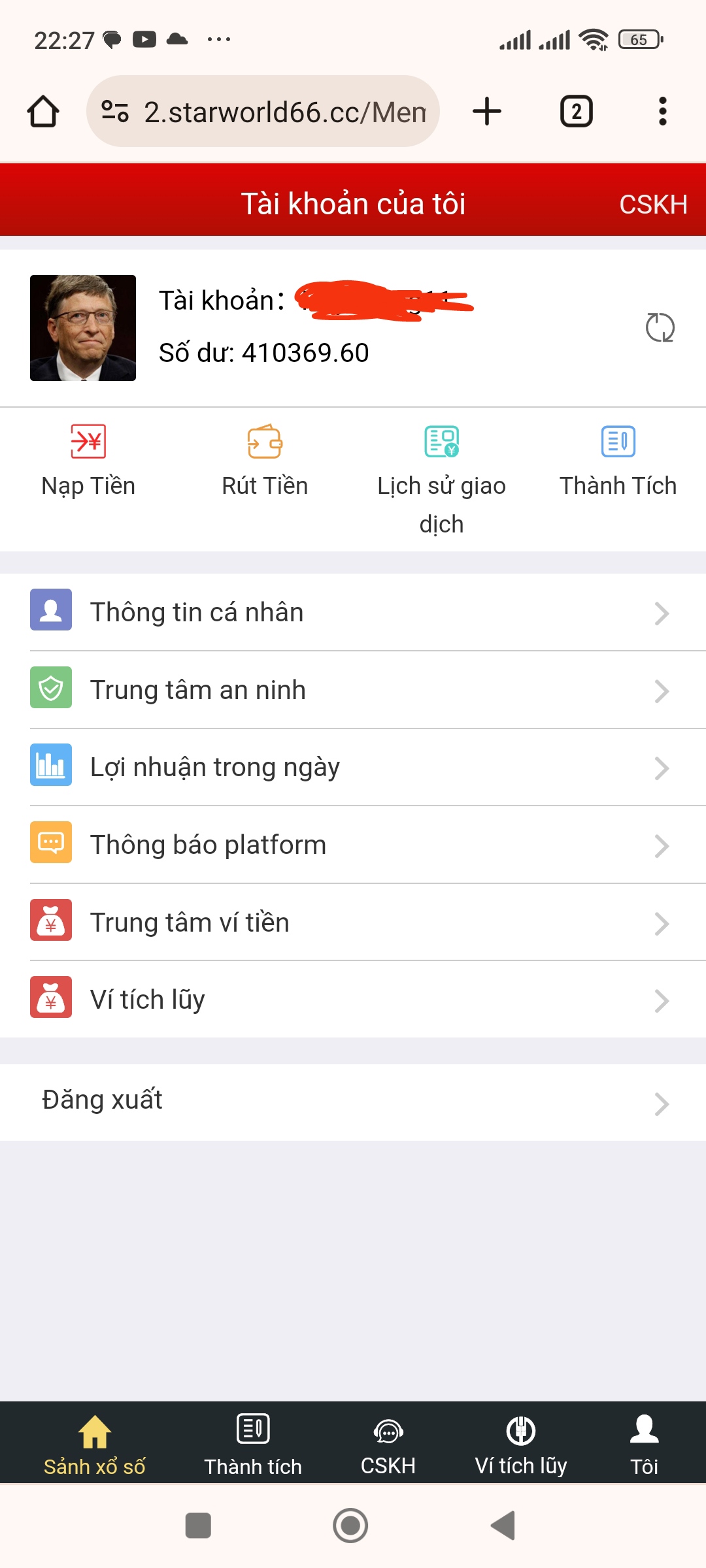View Lợi nhuận trong ngày
The height and width of the screenshot is (1568, 706).
353,768
